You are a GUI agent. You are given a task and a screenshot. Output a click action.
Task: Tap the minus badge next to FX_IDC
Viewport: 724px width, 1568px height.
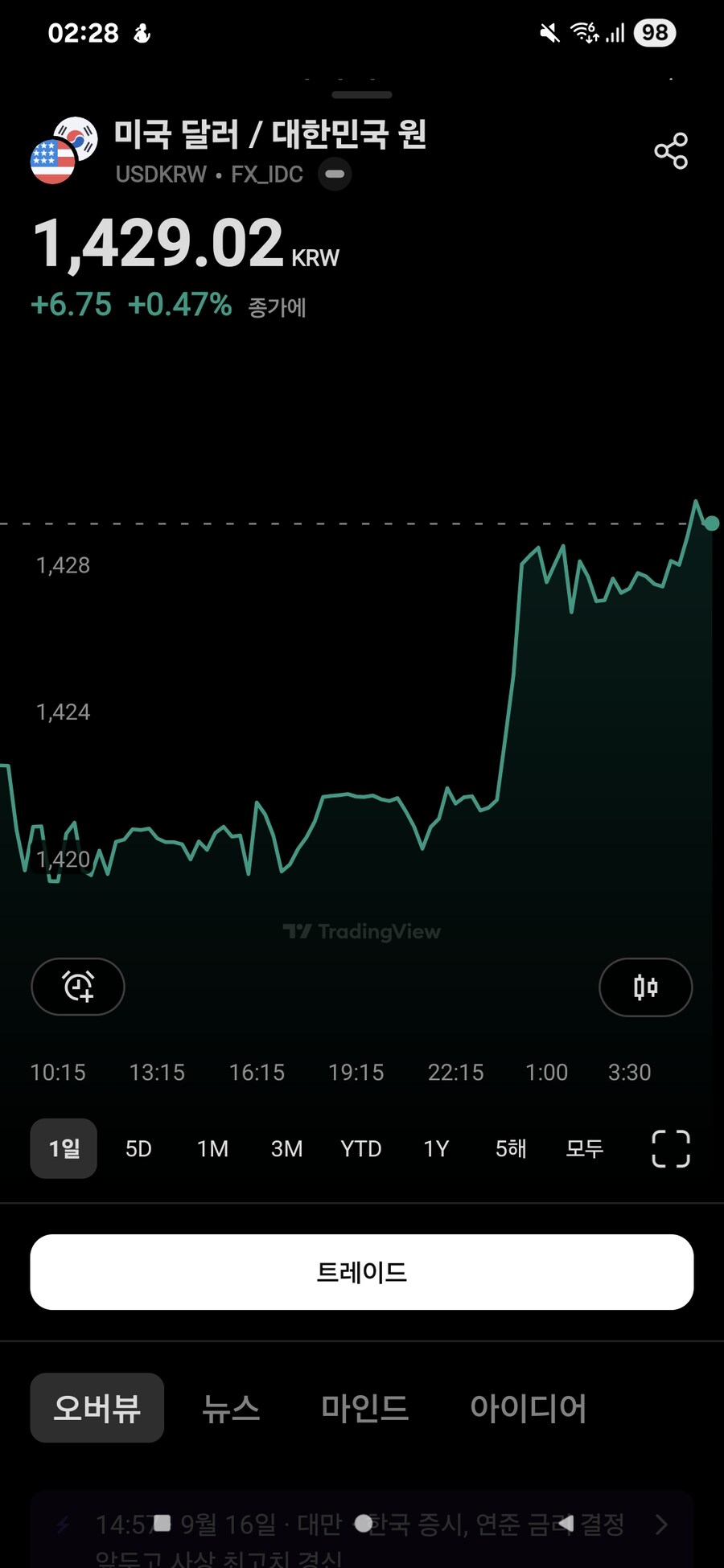335,174
